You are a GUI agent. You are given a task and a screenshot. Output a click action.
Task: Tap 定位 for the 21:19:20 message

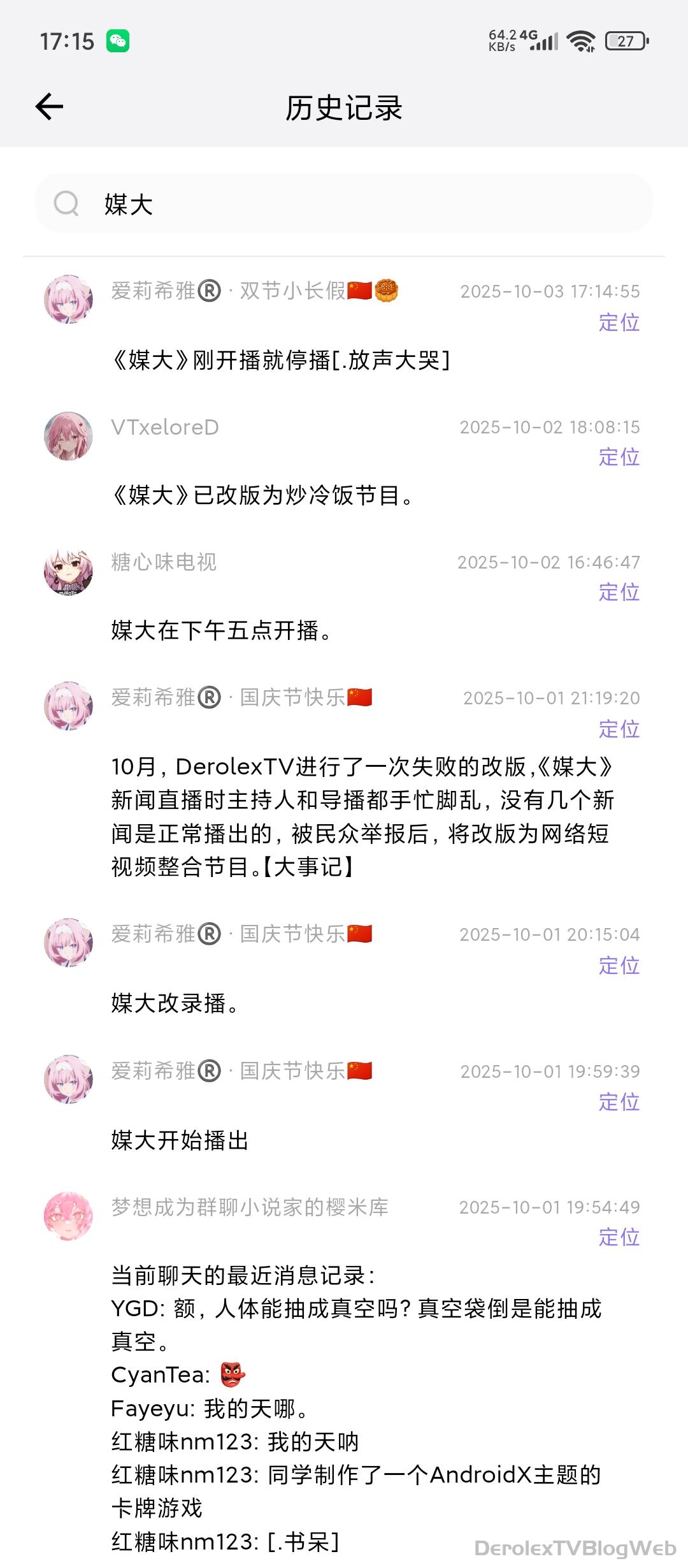coord(619,729)
